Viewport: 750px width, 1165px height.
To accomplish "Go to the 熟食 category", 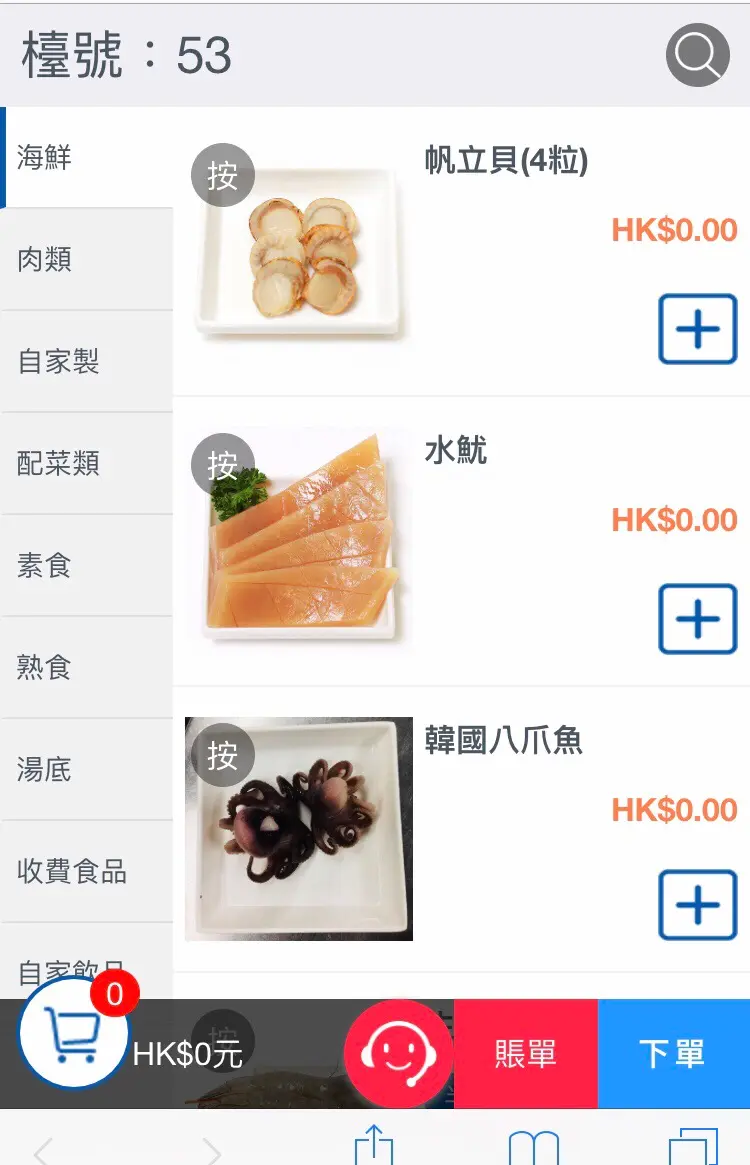I will (x=86, y=668).
